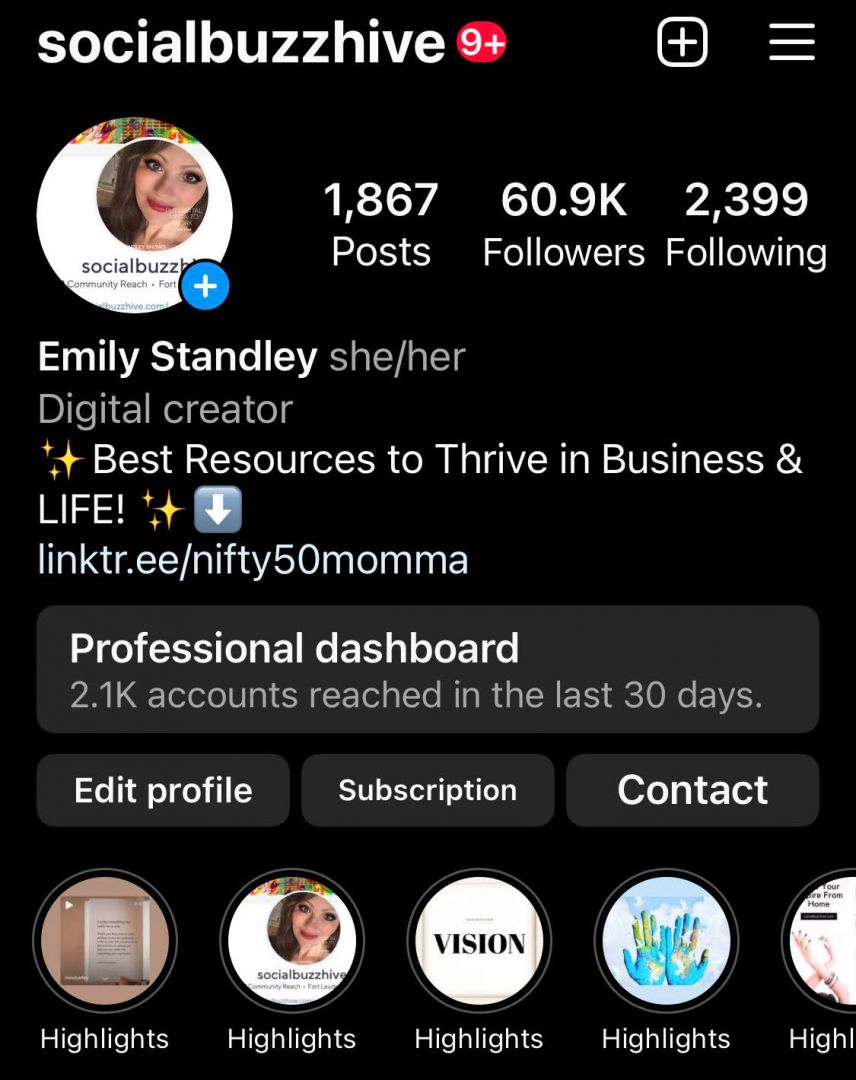The image size is (856, 1080).
Task: Open the VISION story highlight
Action: click(x=479, y=941)
